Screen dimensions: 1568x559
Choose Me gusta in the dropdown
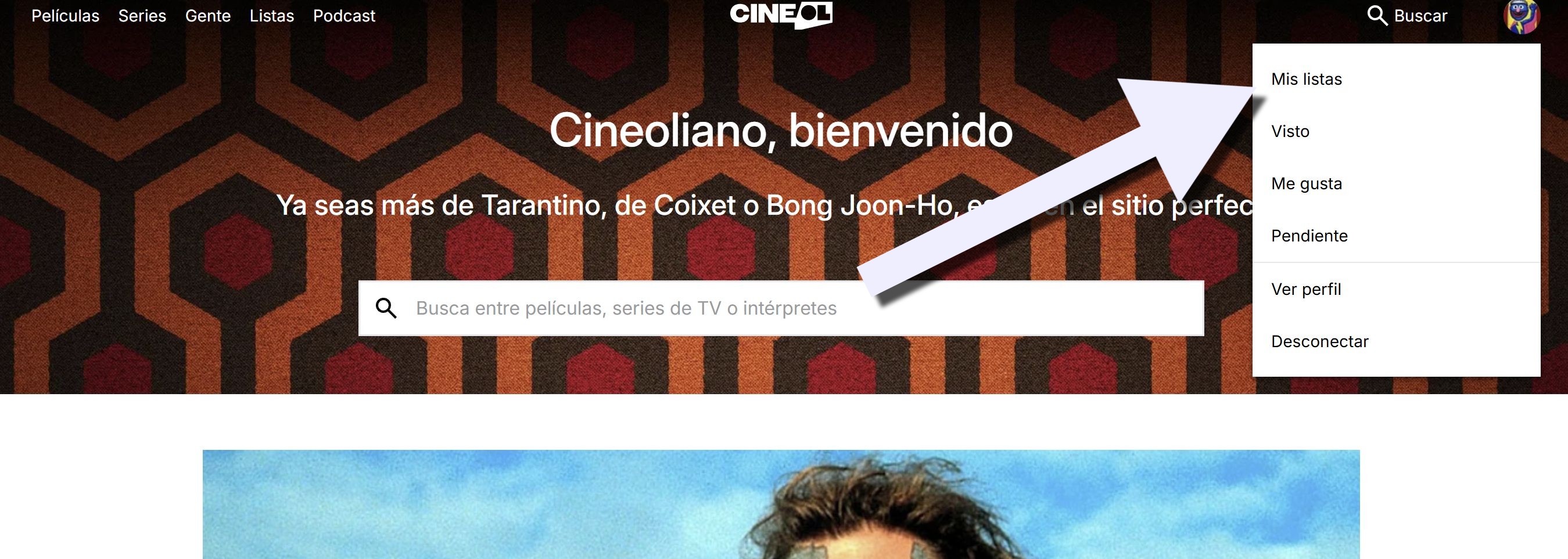[x=1306, y=183]
